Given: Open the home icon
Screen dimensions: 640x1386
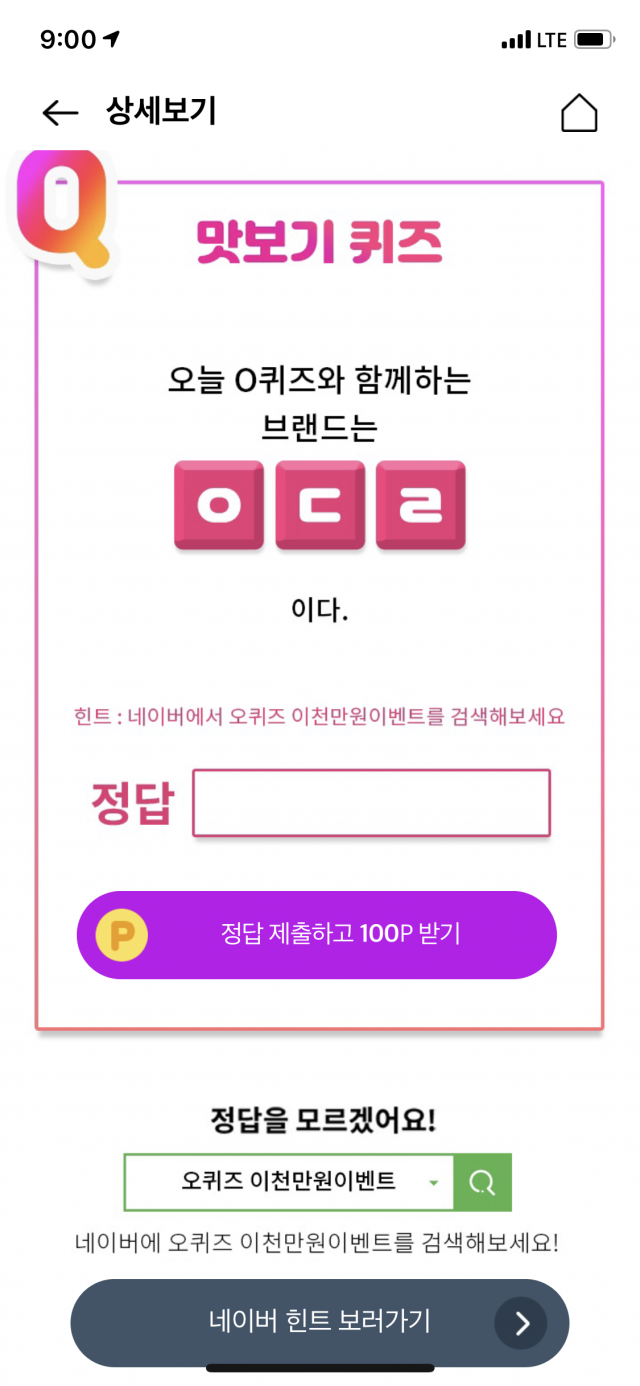Looking at the screenshot, I should pos(579,113).
